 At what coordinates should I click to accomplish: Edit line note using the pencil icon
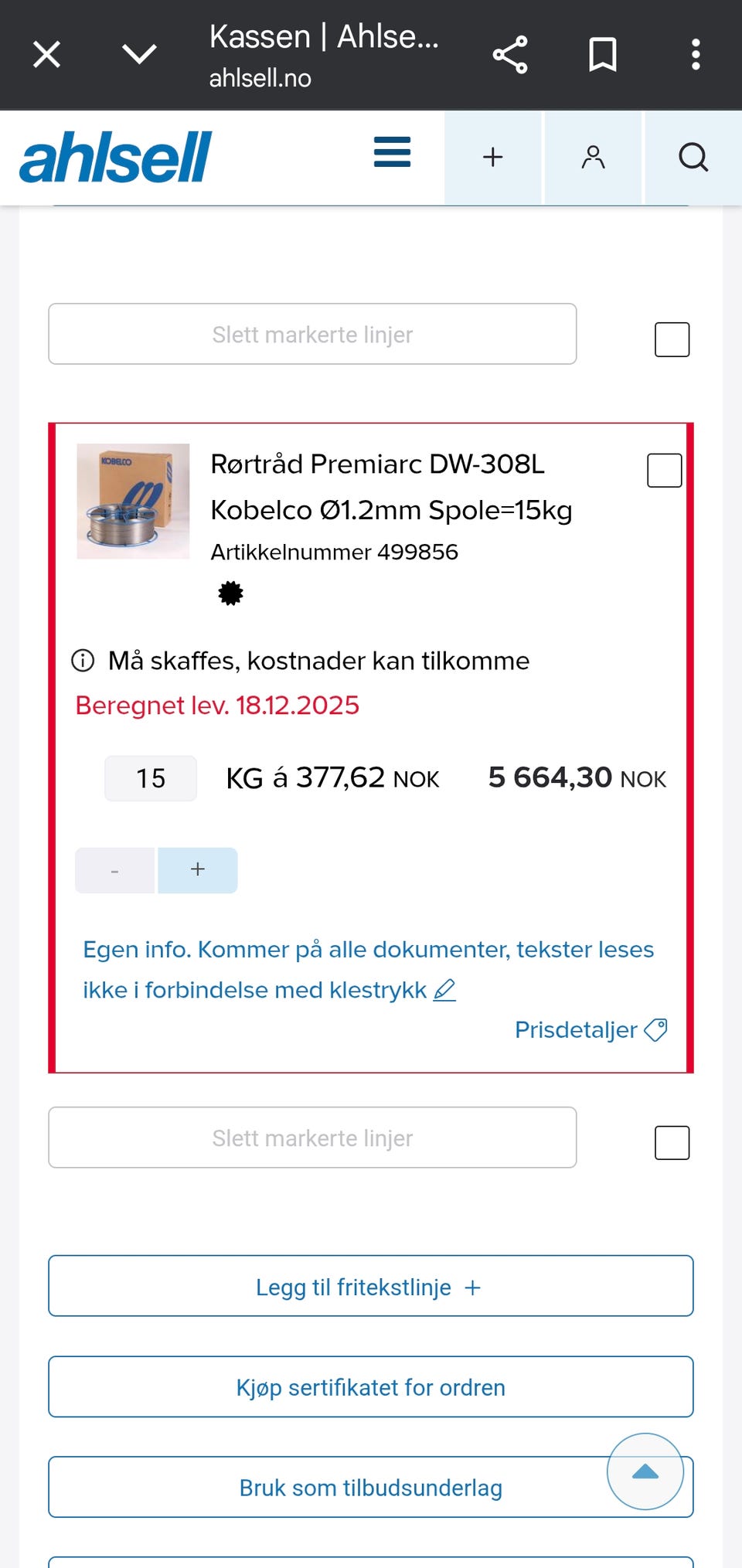444,989
